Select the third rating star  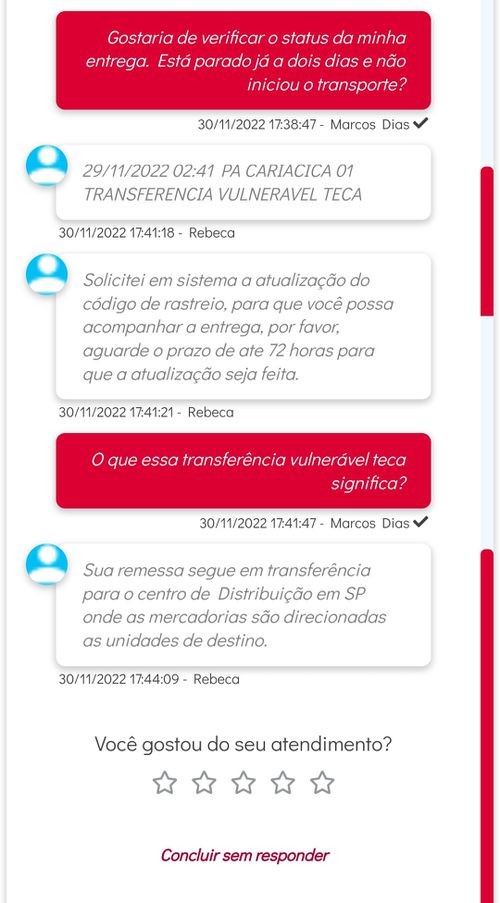click(243, 783)
